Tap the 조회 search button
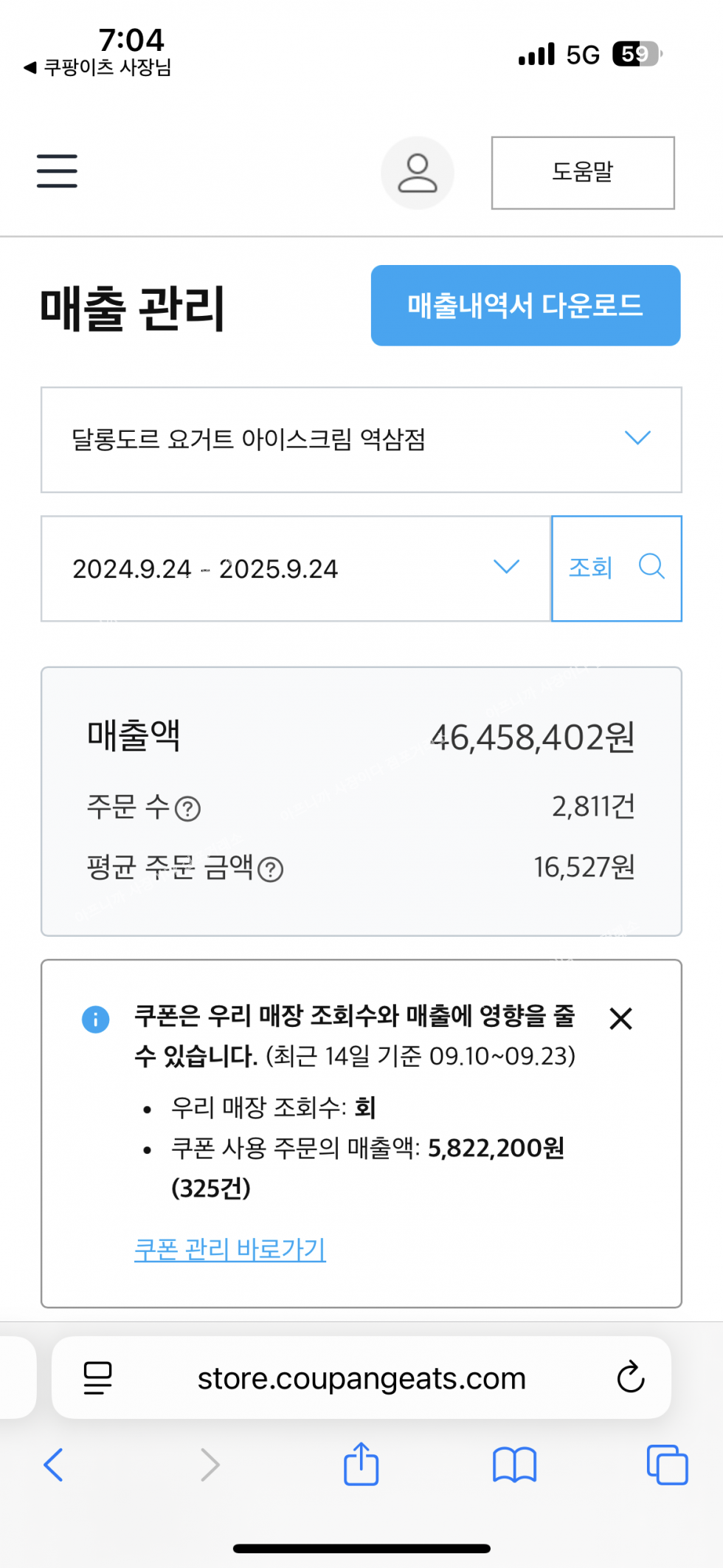The image size is (723, 1568). [616, 568]
